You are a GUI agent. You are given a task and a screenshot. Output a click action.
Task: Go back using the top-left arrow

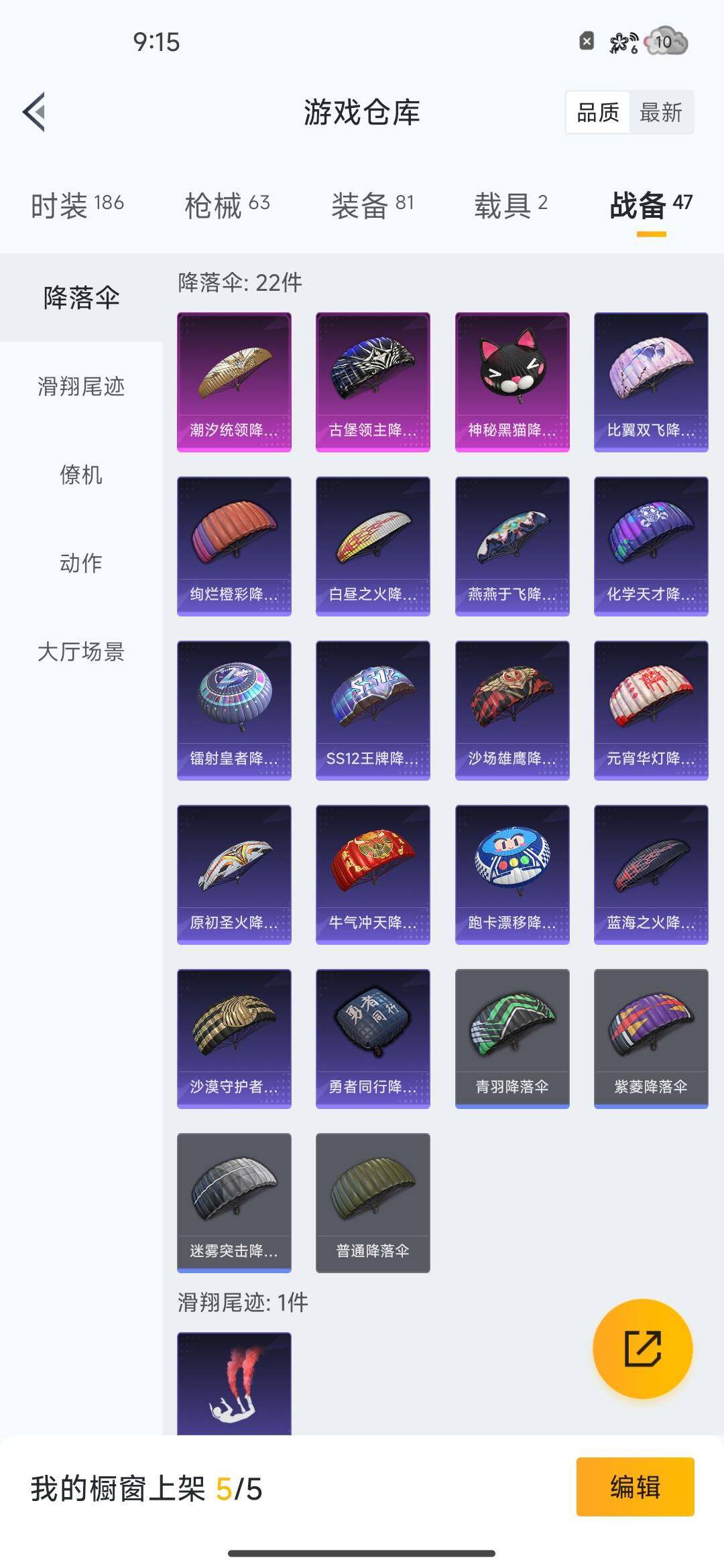pyautogui.click(x=34, y=112)
